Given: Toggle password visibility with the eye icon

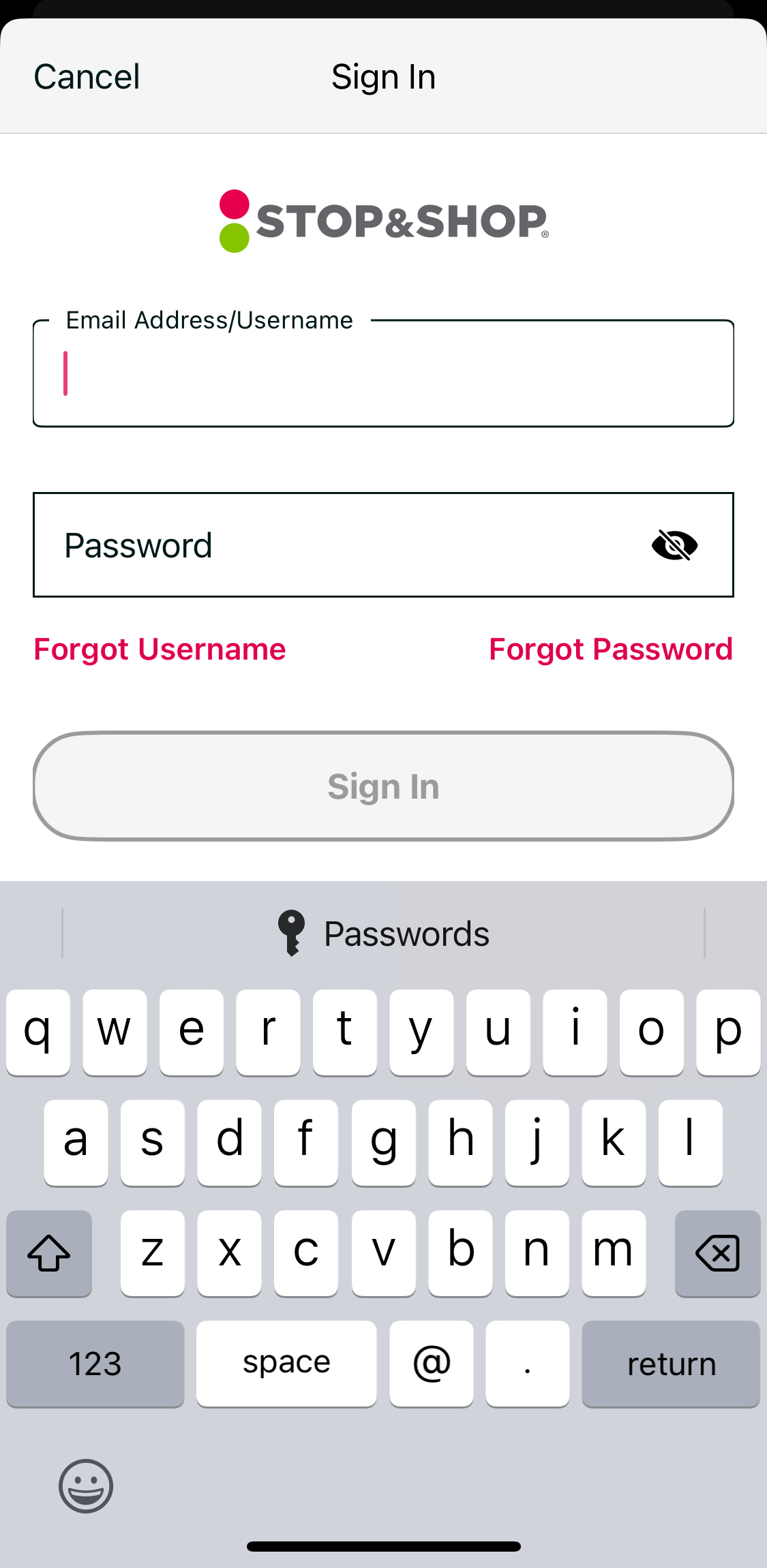Looking at the screenshot, I should click(676, 544).
